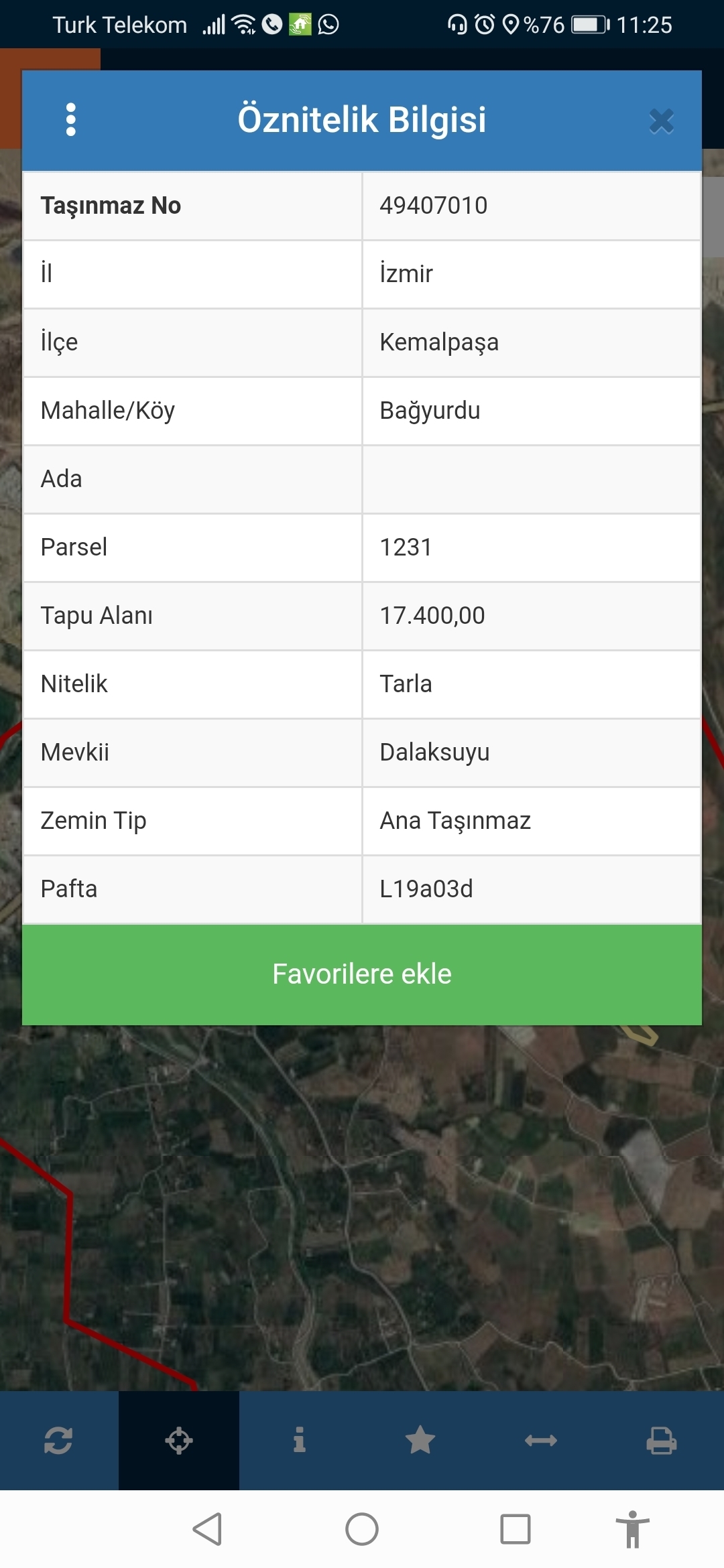
Task: Tap Favorilere ekle button
Action: pyautogui.click(x=362, y=974)
